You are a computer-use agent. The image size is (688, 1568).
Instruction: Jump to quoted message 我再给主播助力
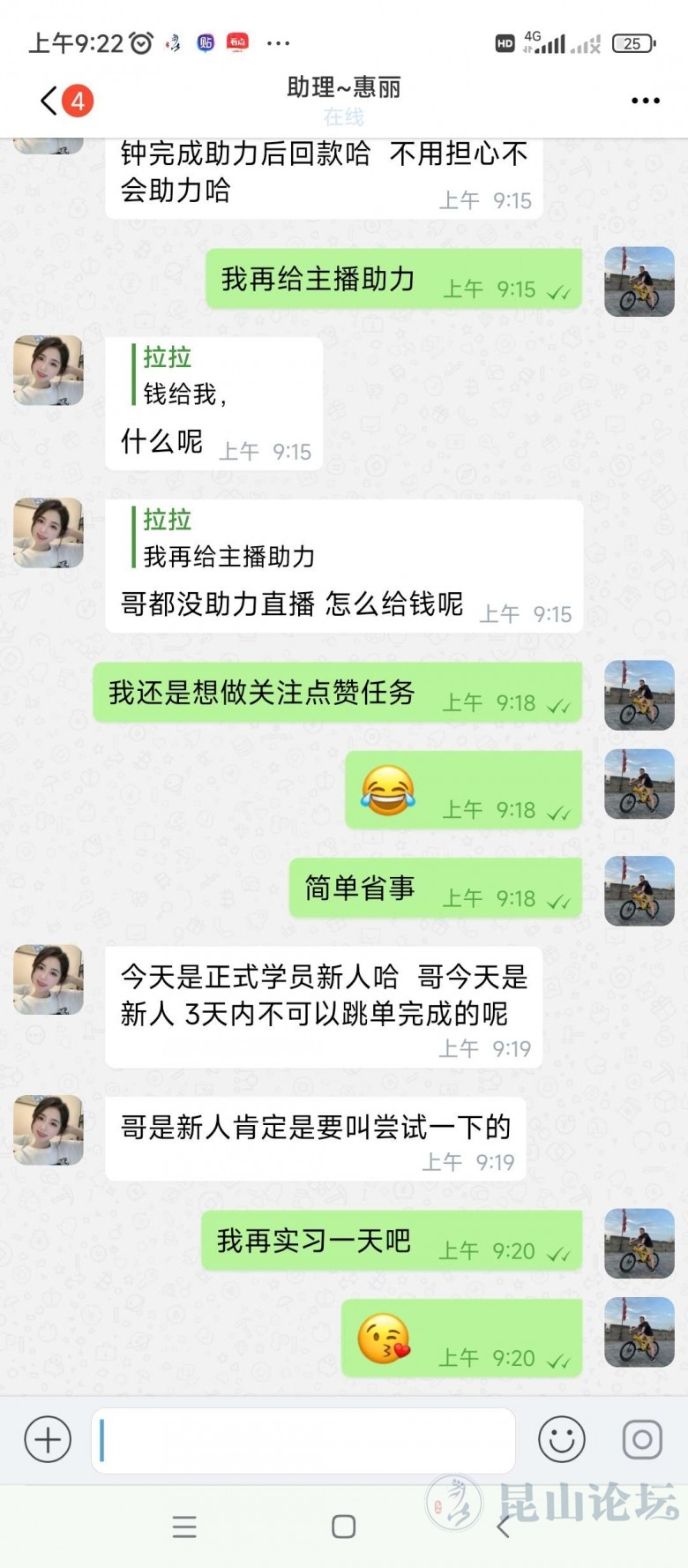tap(229, 539)
